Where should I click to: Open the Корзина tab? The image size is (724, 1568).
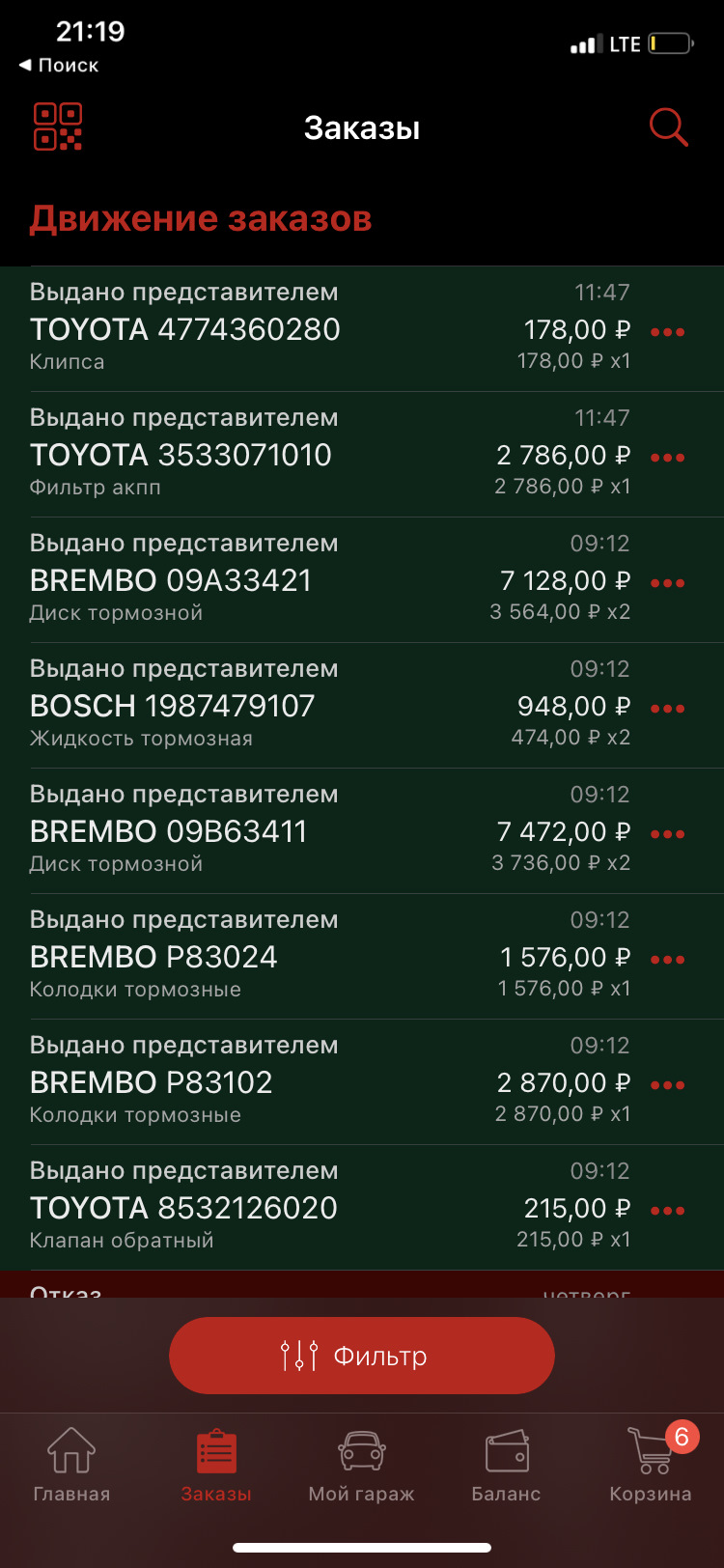tap(651, 1466)
